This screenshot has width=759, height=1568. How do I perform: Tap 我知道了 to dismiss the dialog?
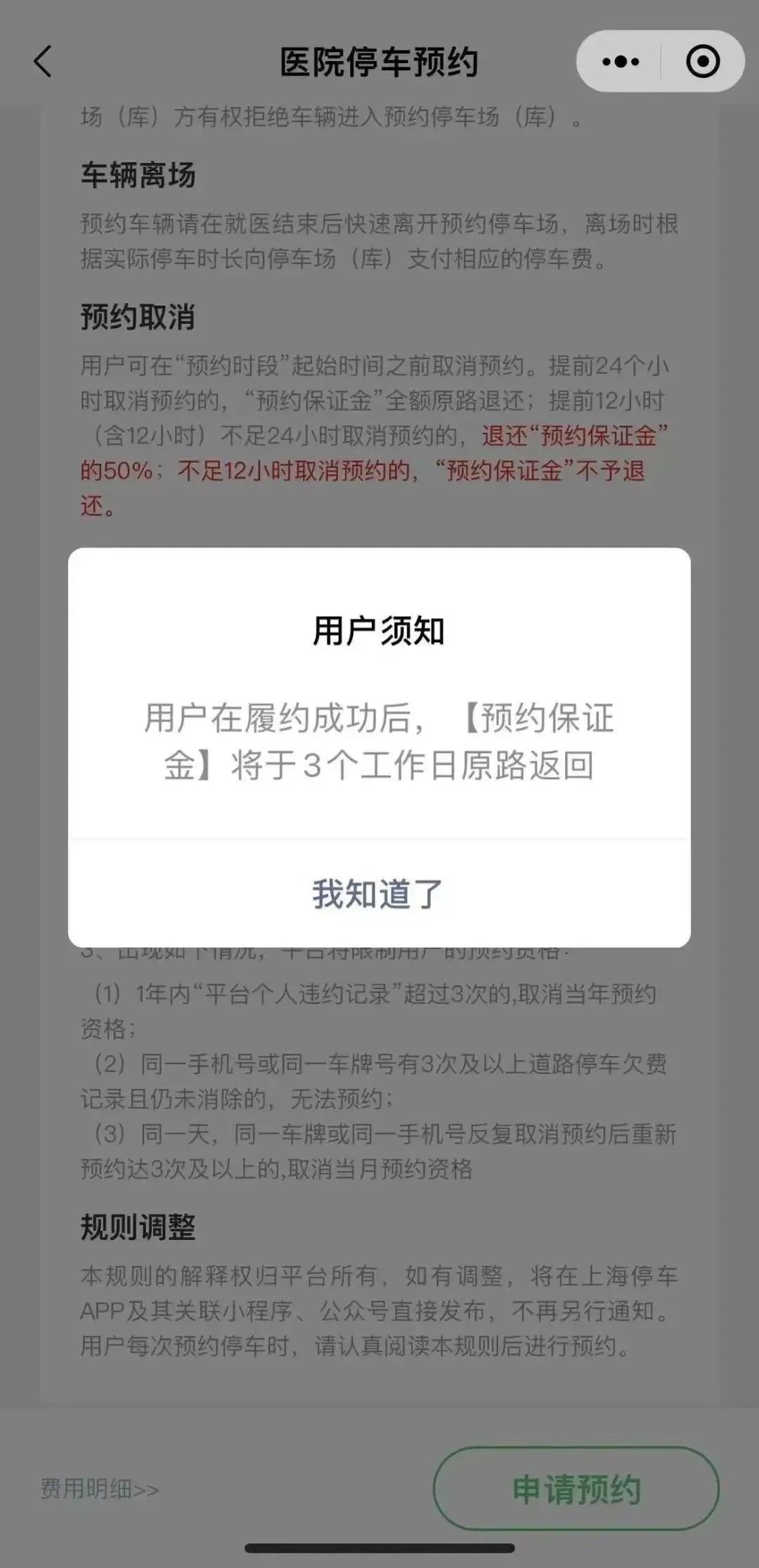pos(379,894)
